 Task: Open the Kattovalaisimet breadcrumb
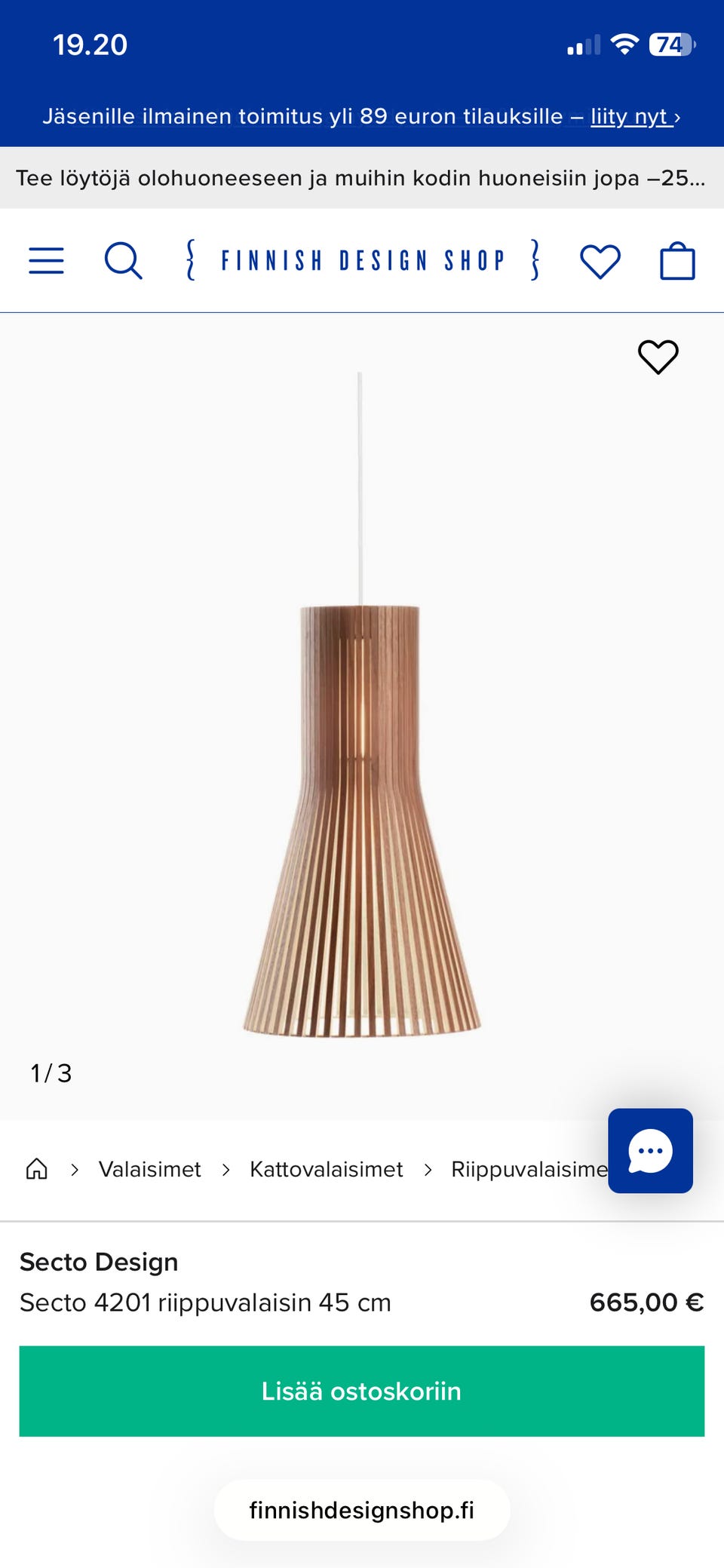coord(326,1169)
